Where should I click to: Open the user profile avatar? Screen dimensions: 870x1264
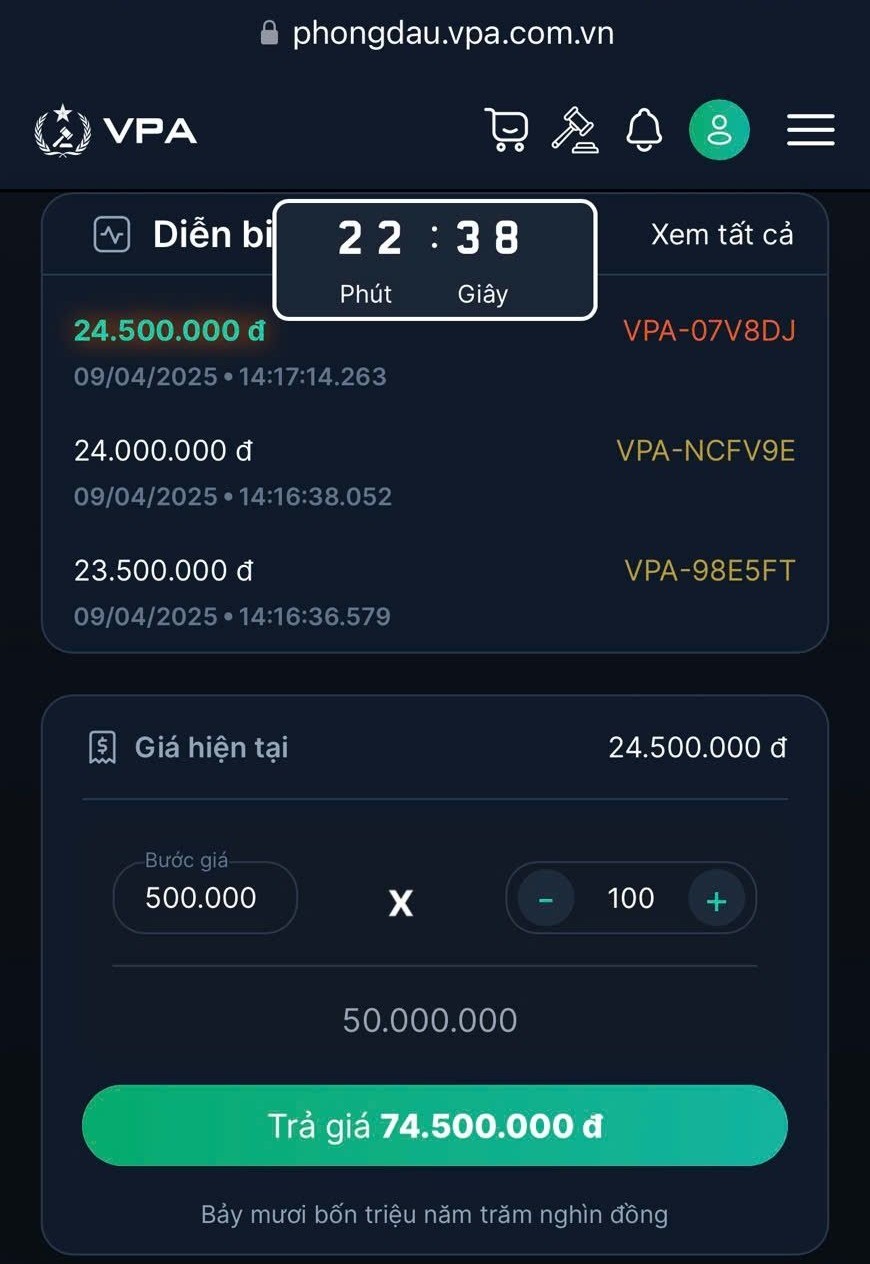[x=719, y=130]
